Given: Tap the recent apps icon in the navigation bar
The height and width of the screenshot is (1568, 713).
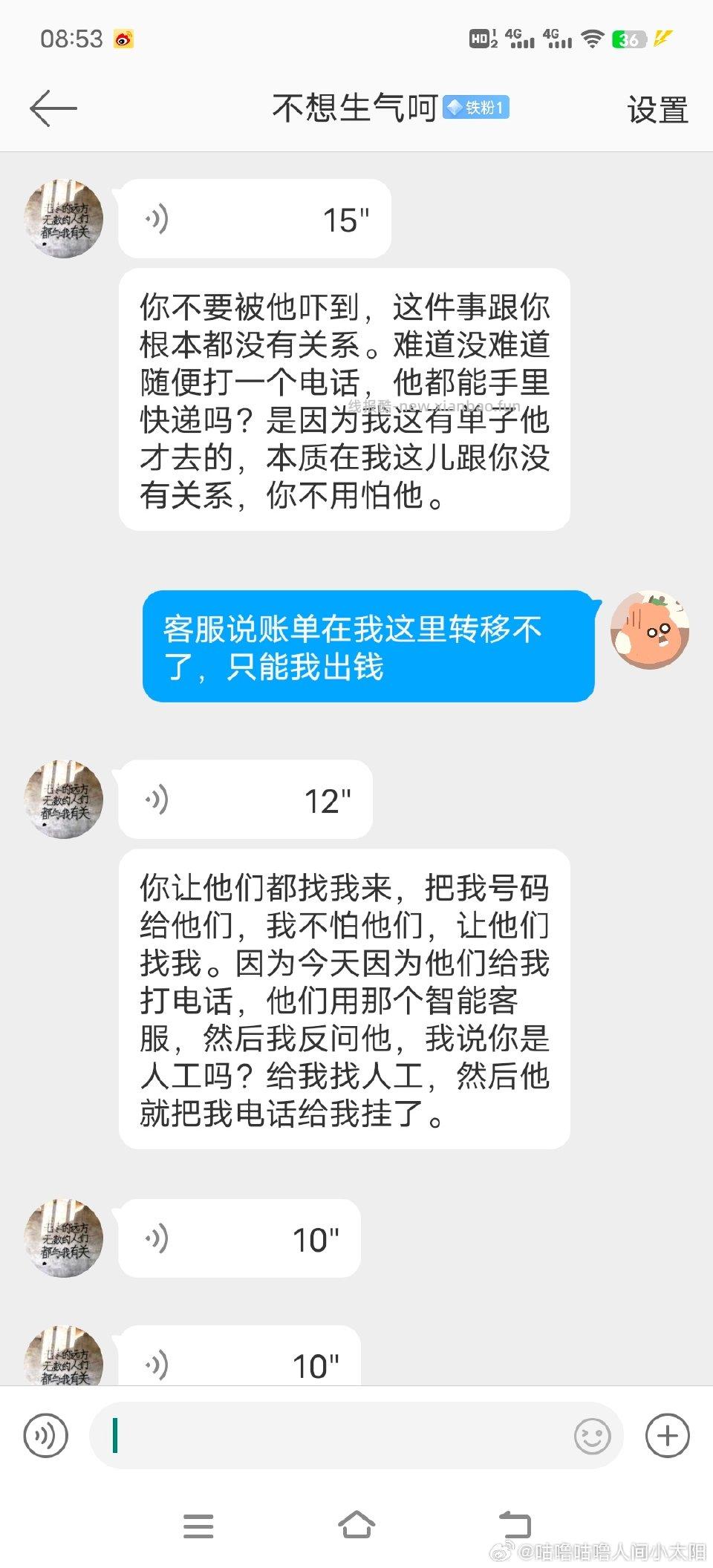Looking at the screenshot, I should [198, 1526].
